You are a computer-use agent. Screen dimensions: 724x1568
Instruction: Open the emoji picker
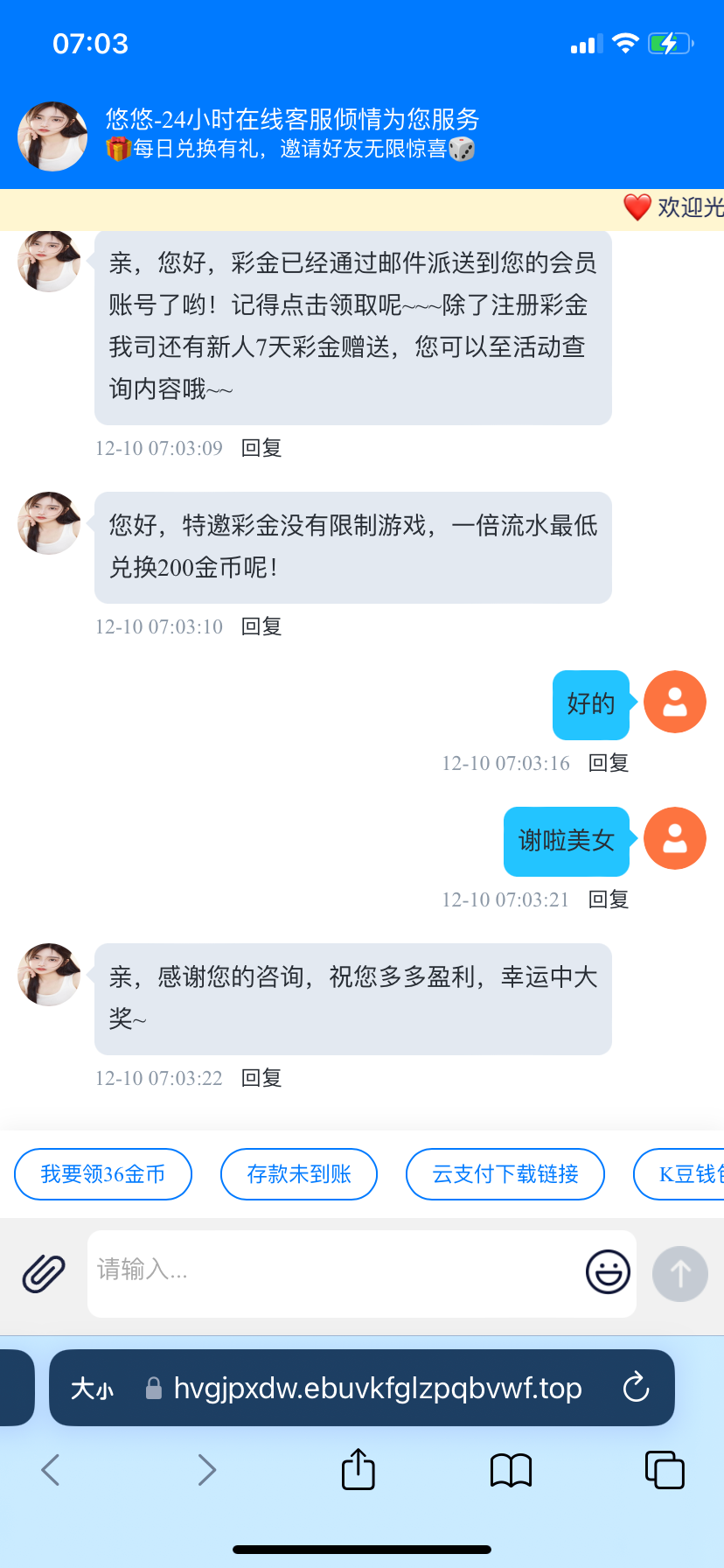(x=608, y=1271)
